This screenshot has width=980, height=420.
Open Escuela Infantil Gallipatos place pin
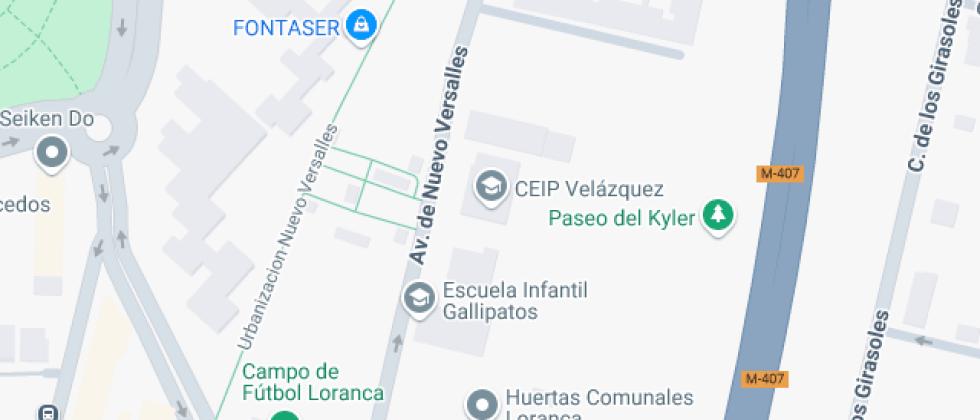coord(419,298)
